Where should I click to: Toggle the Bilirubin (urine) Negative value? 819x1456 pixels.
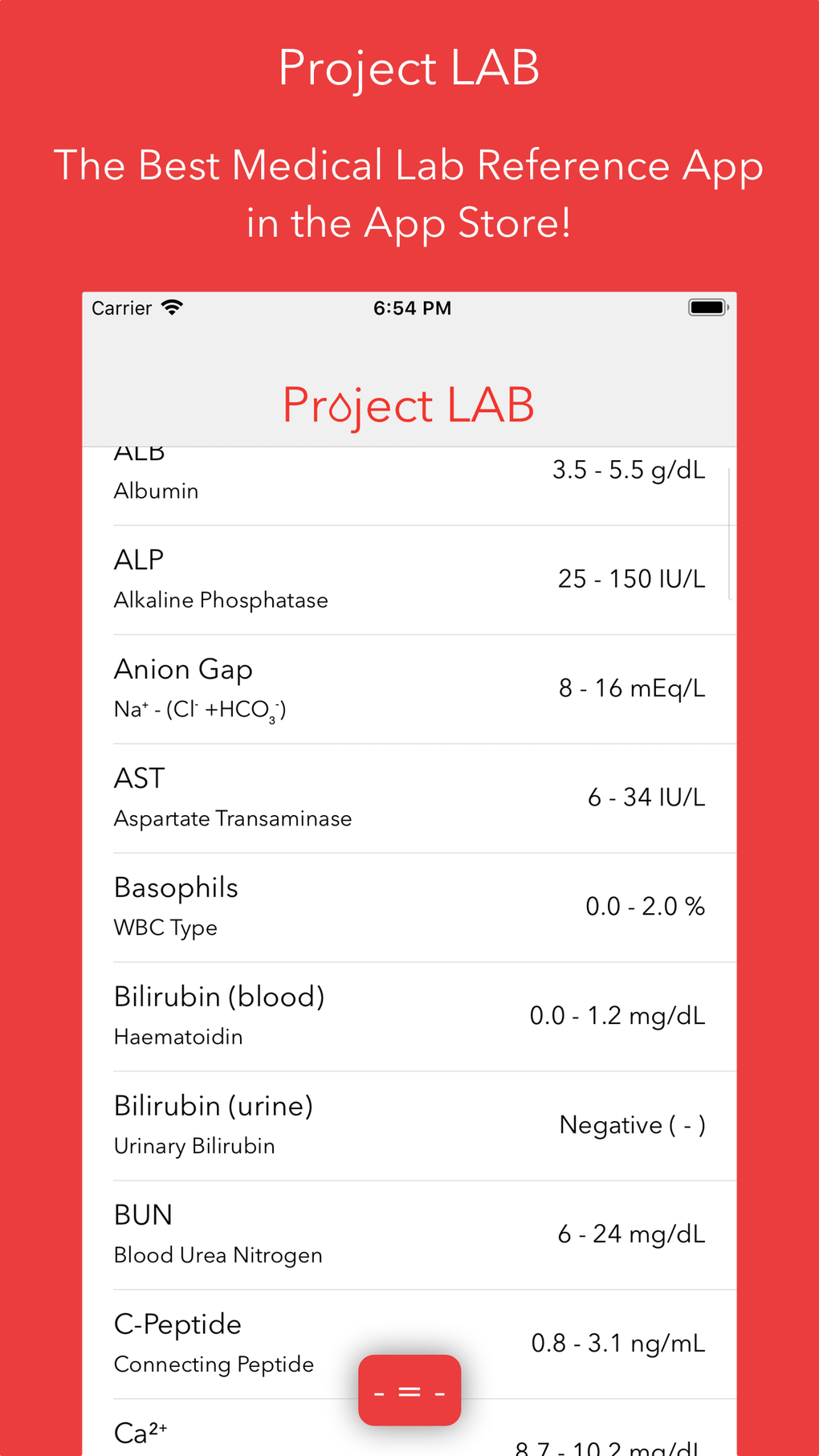point(631,1124)
